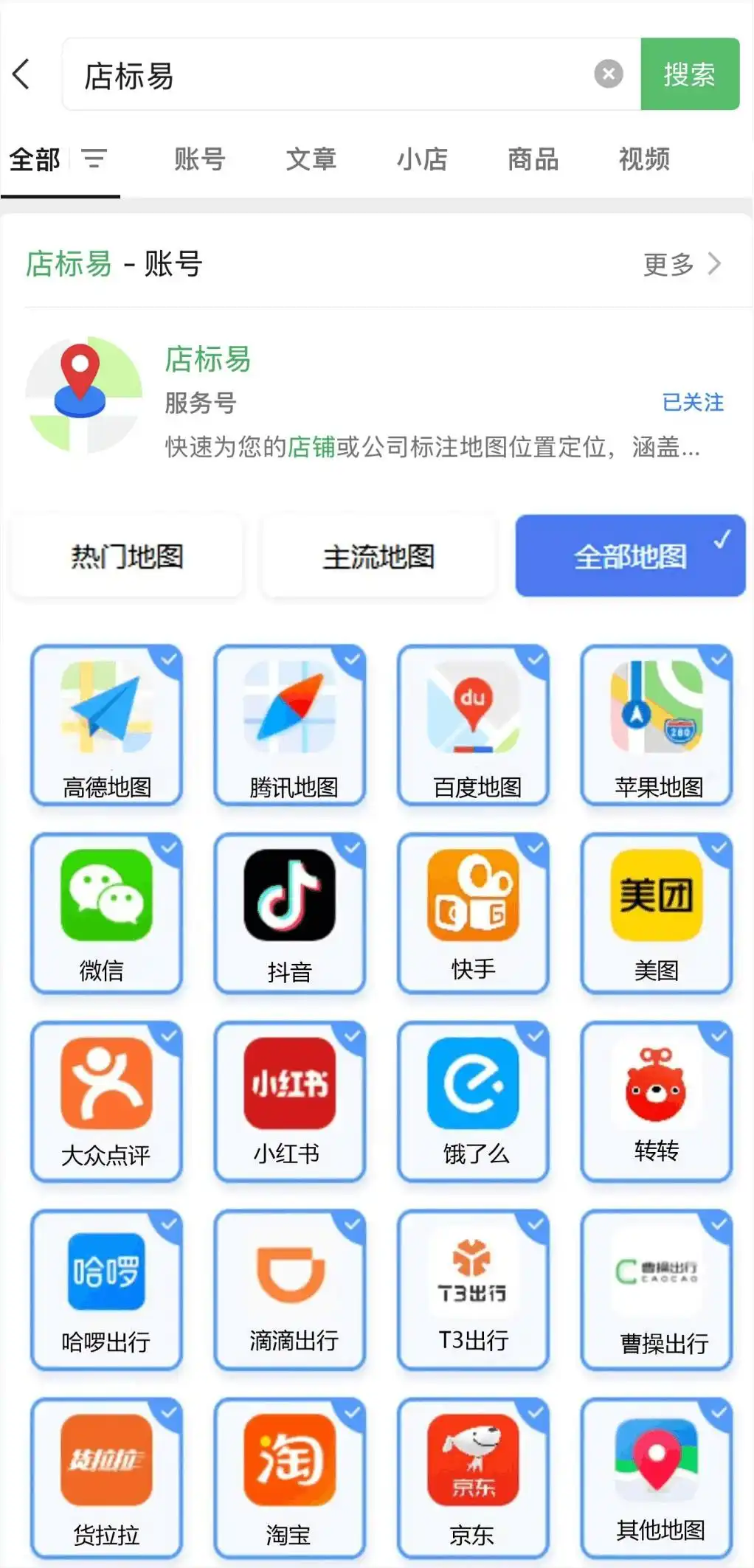This screenshot has width=754, height=1568.
Task: Switch to the 商品 tab
Action: click(x=532, y=160)
